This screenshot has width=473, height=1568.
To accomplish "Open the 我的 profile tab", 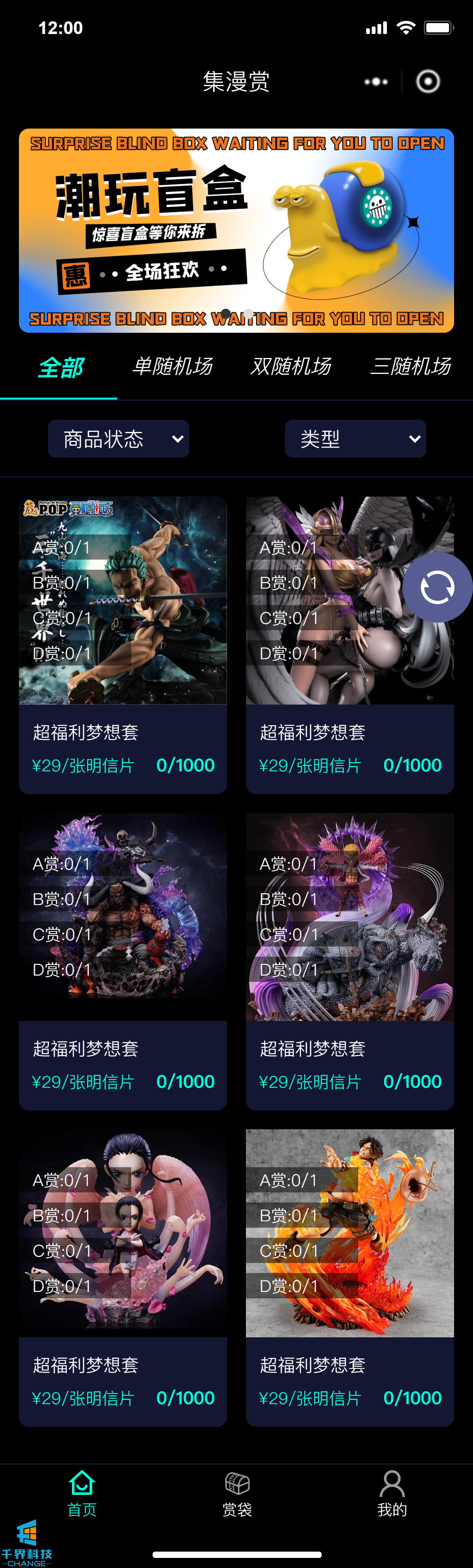I will (x=392, y=1492).
